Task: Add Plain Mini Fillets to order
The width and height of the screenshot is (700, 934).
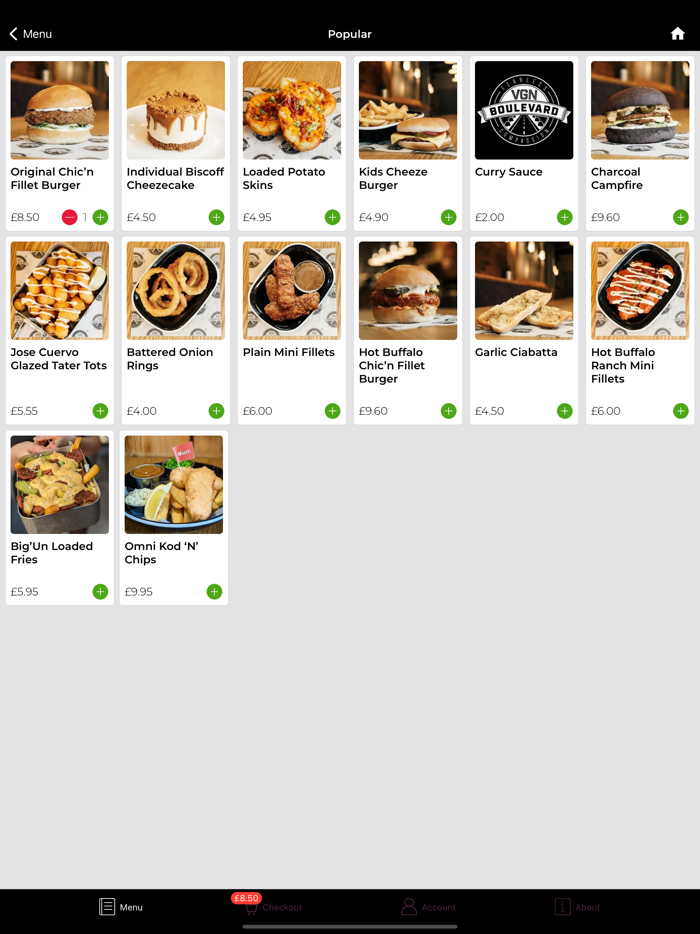Action: pyautogui.click(x=332, y=411)
